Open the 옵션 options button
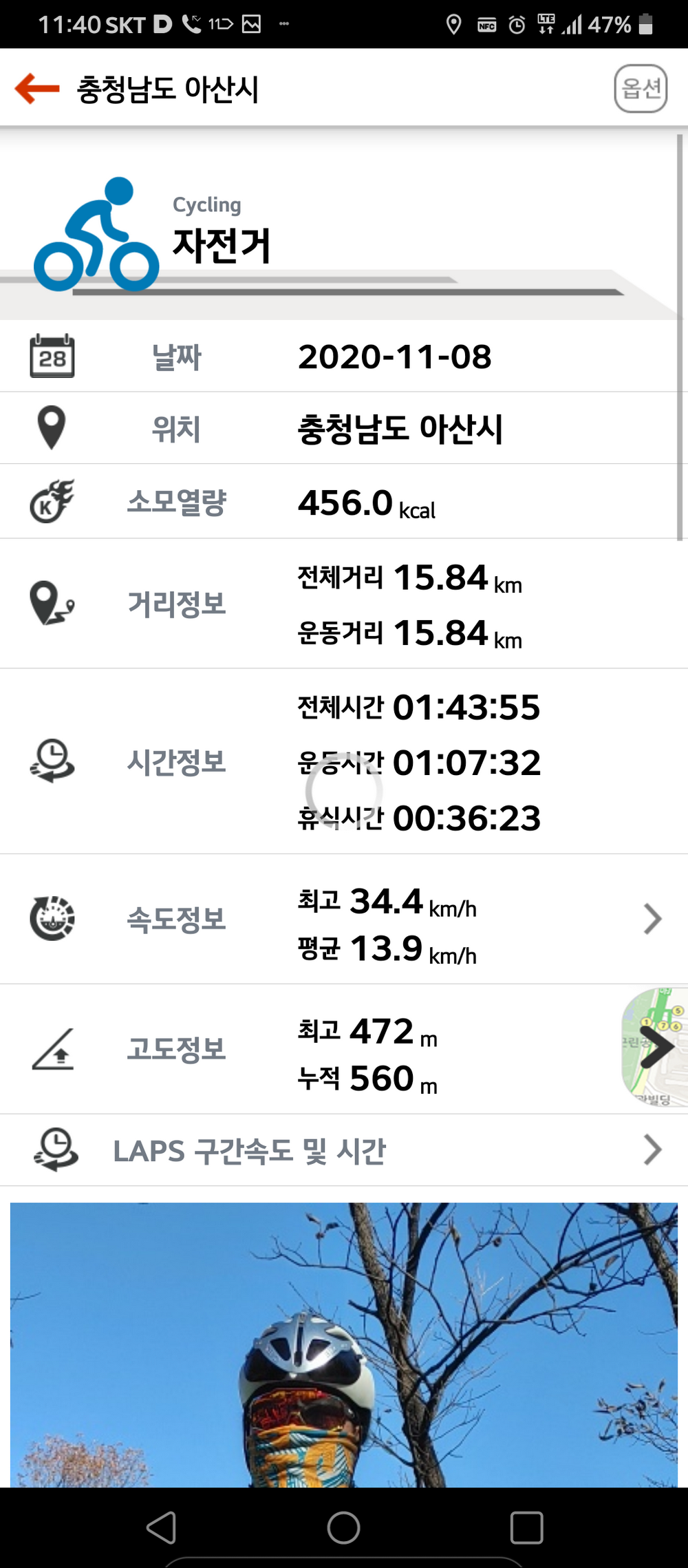This screenshot has height=1568, width=688. 641,88
